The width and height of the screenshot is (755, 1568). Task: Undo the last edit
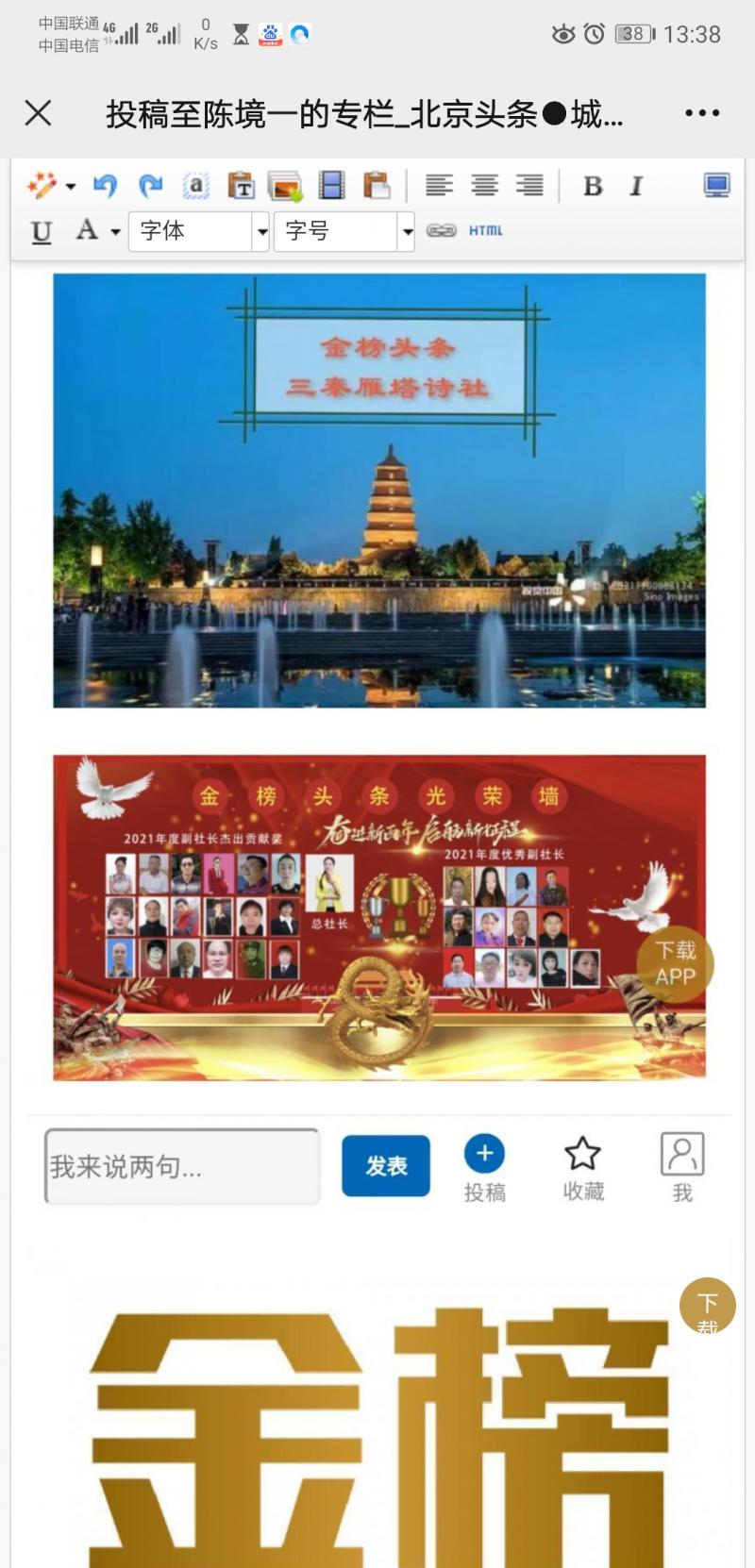pos(105,186)
